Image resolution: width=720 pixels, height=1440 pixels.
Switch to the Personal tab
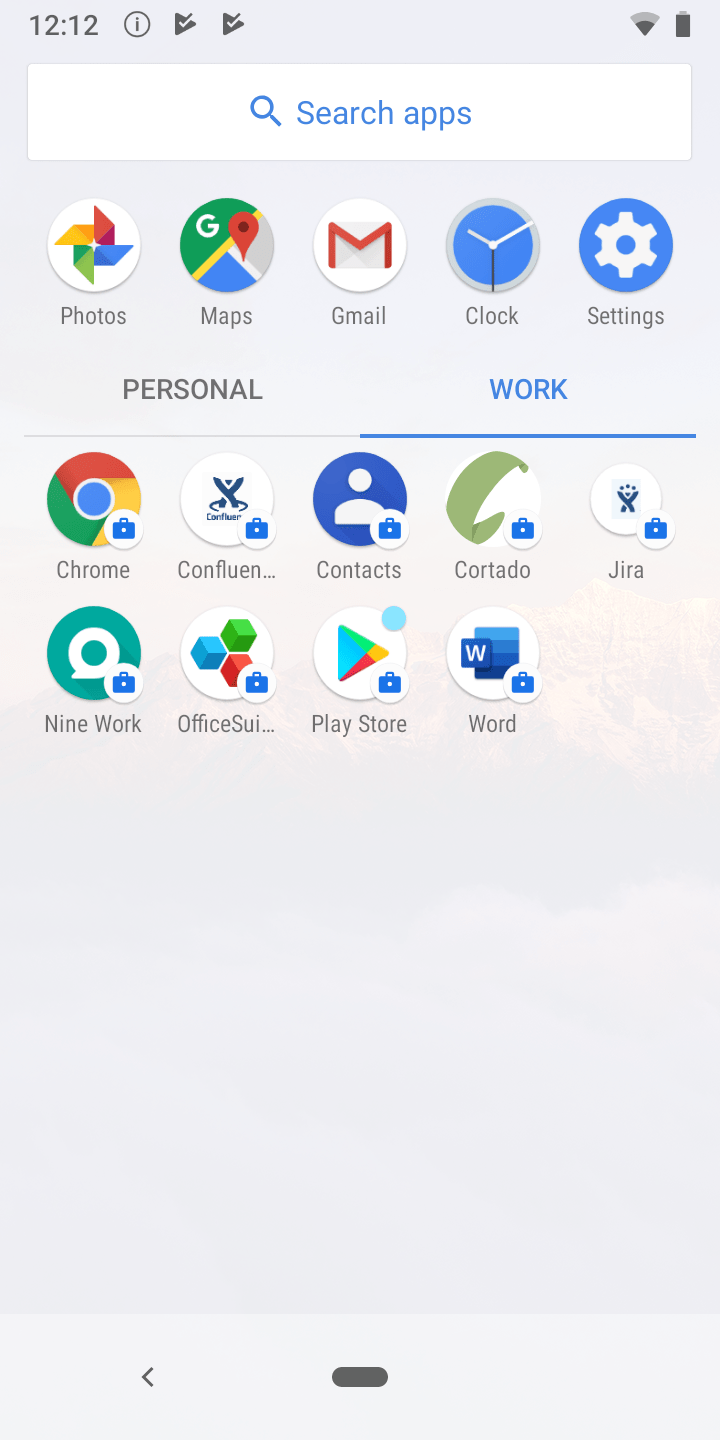coord(192,389)
